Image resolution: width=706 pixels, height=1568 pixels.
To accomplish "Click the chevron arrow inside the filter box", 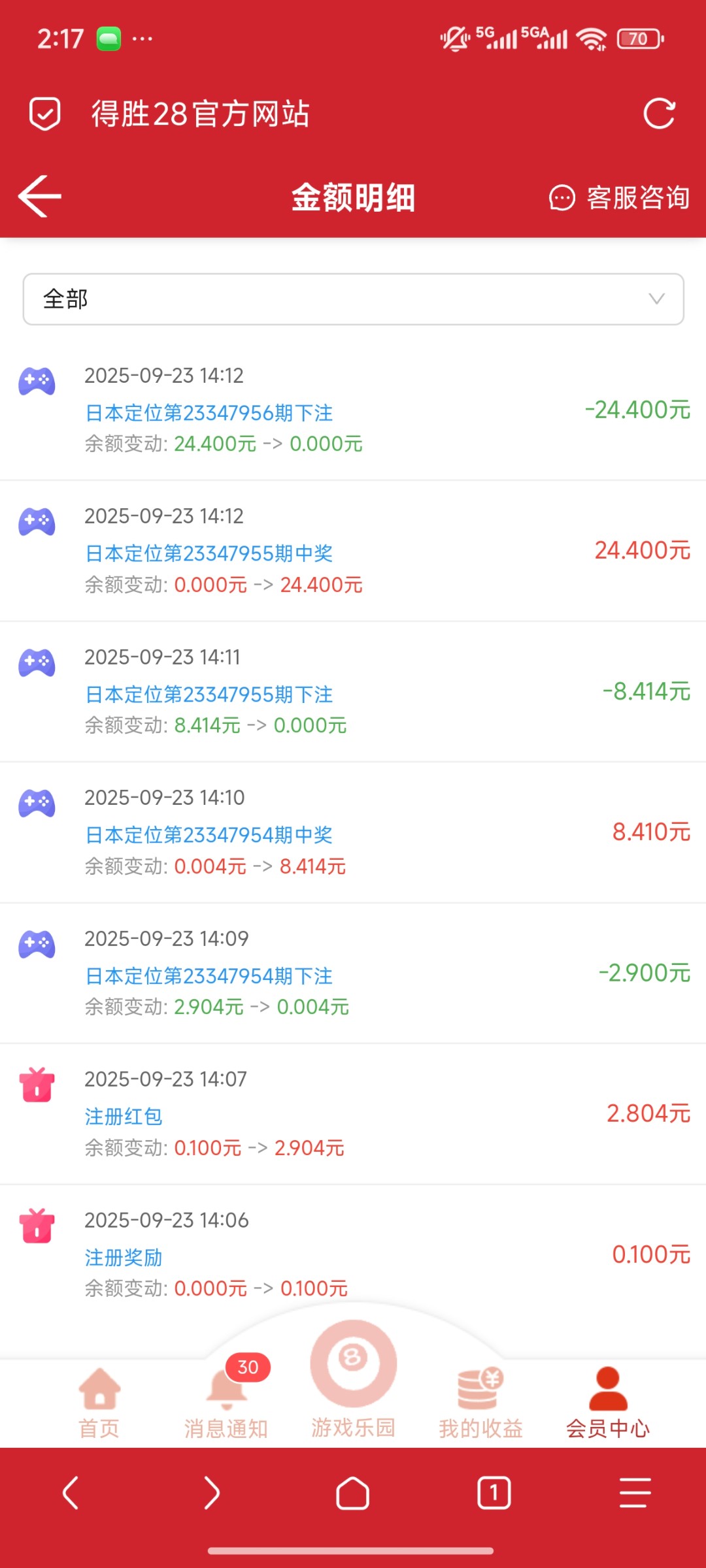I will point(656,299).
